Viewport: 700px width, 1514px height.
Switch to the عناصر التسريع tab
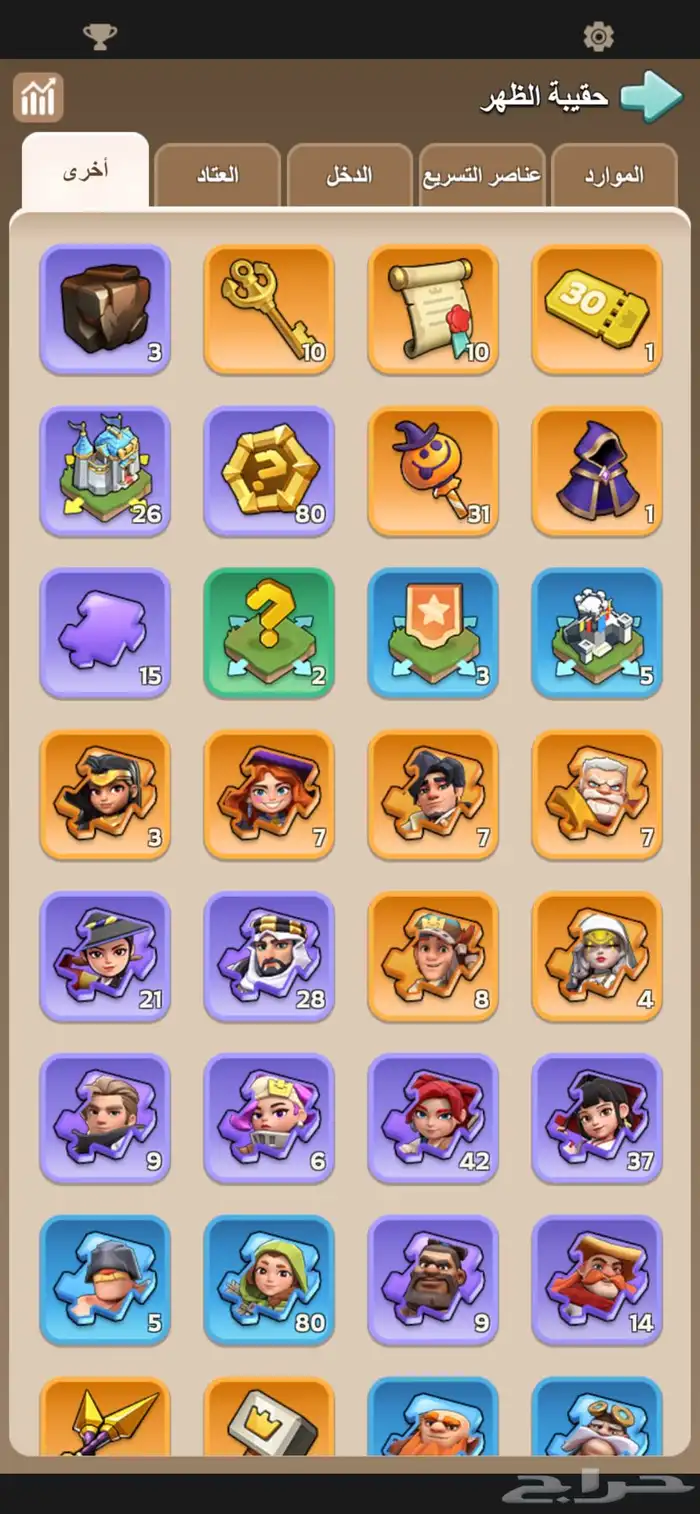[x=481, y=175]
